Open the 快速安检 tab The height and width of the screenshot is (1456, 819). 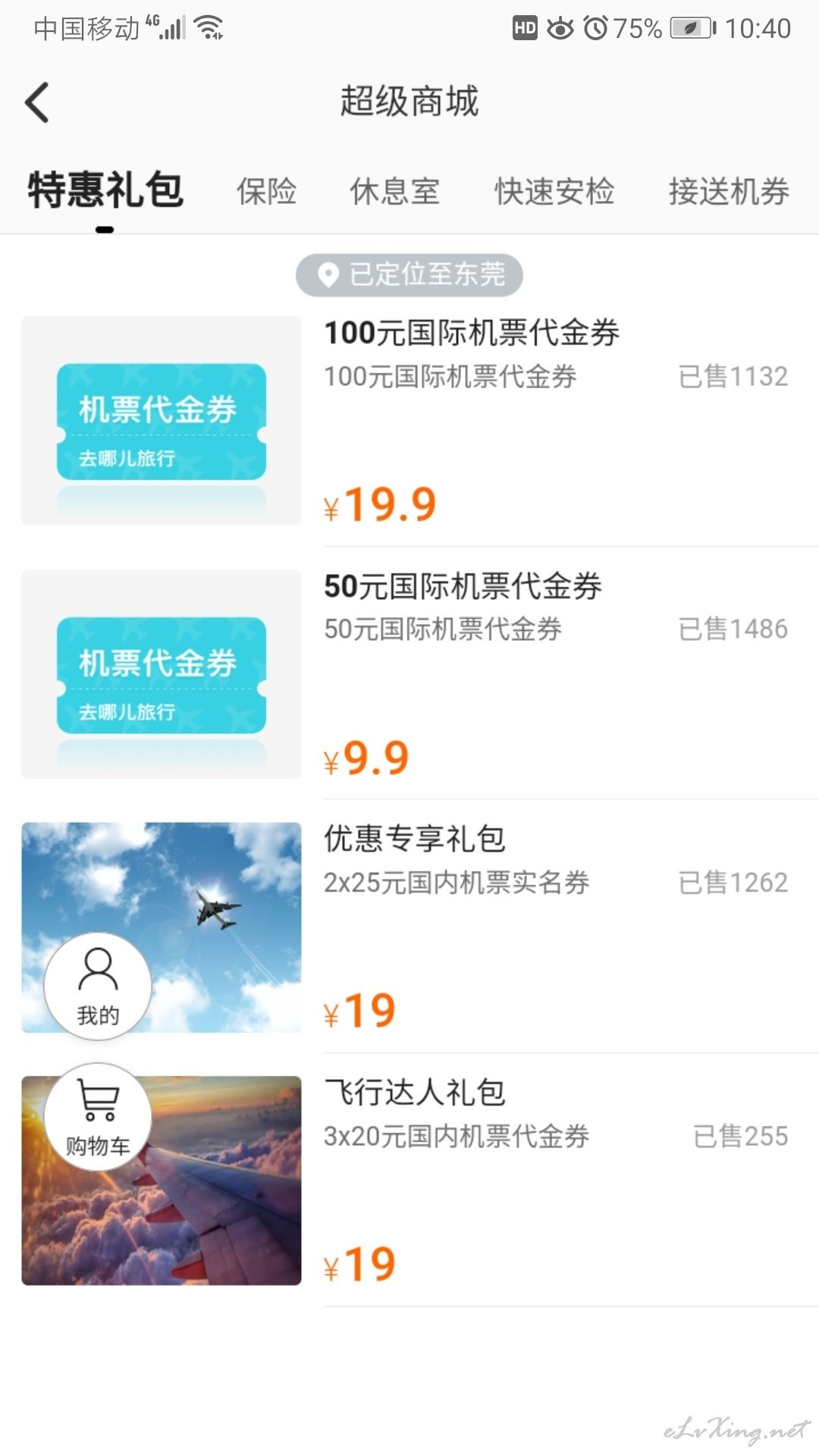pos(554,191)
